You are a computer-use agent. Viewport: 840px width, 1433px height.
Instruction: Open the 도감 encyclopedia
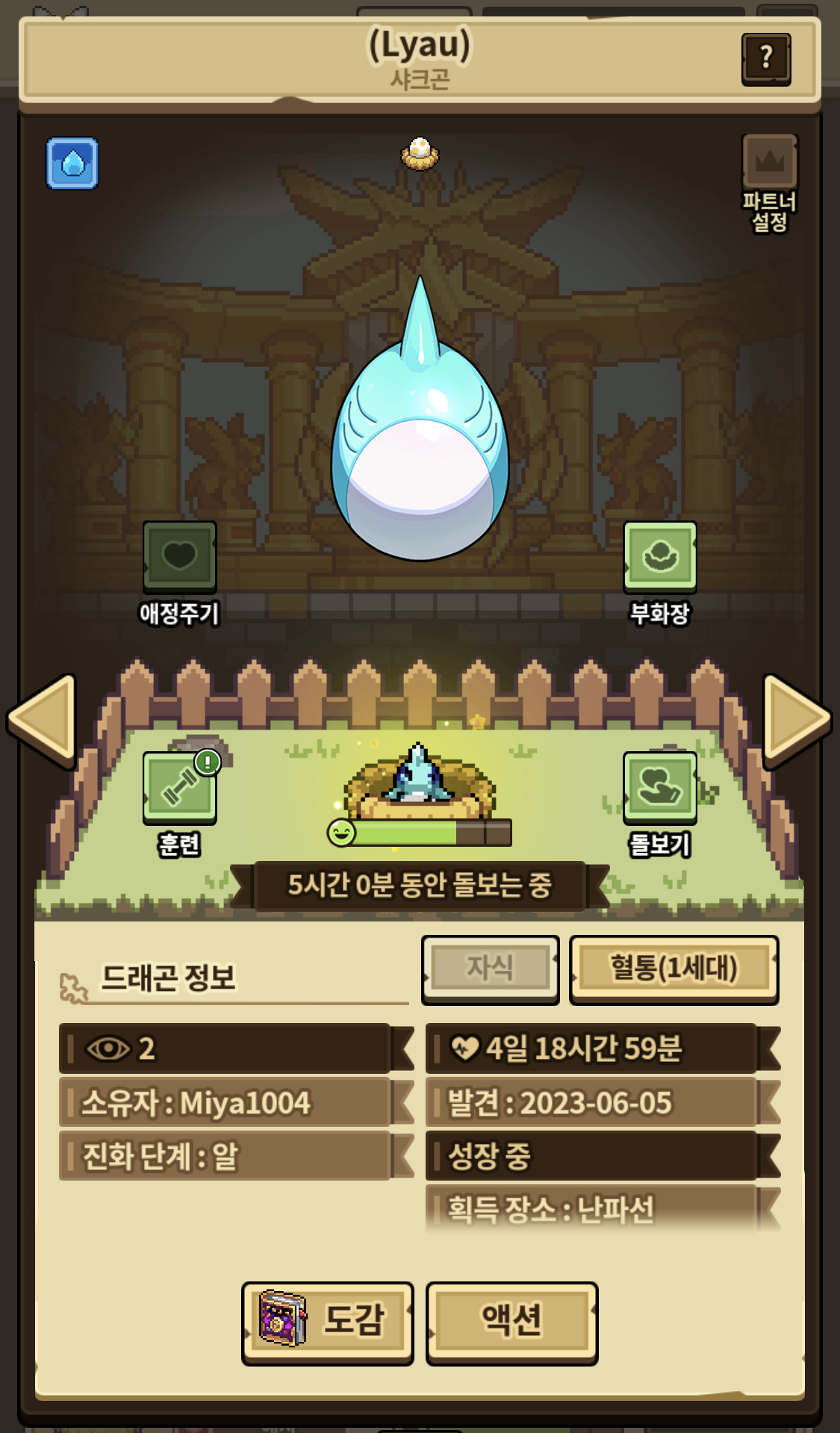pos(327,1322)
